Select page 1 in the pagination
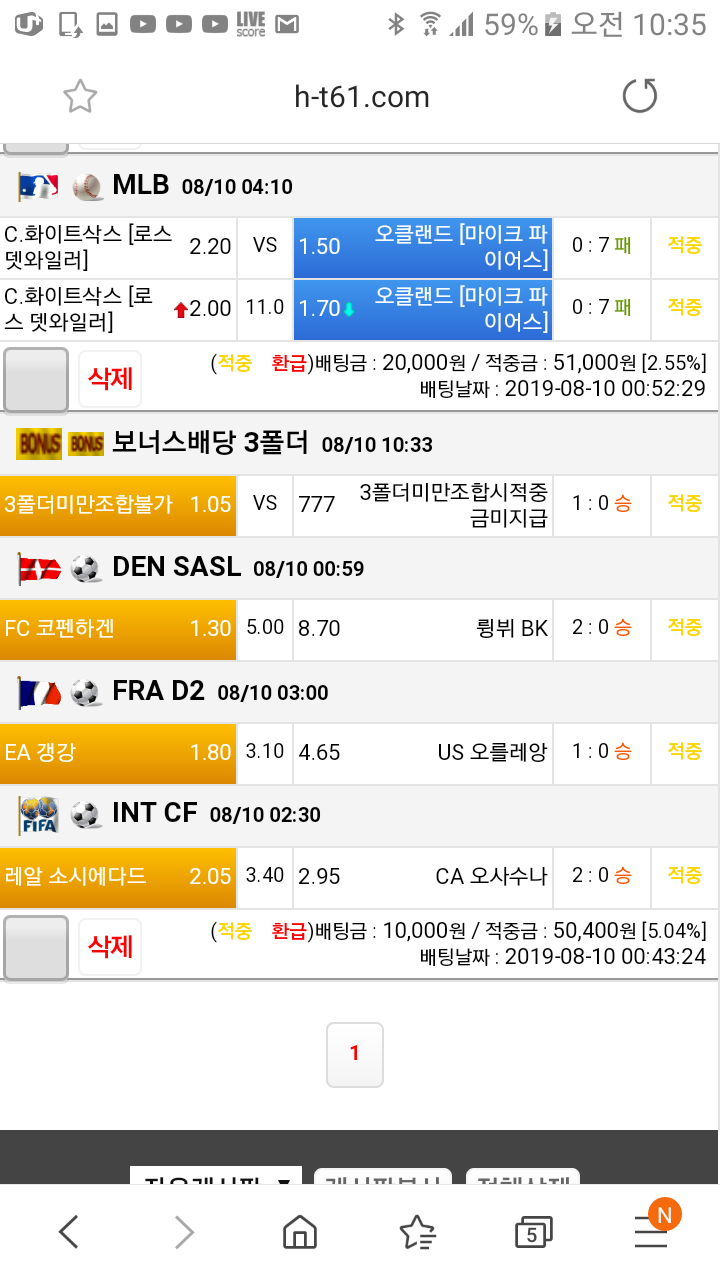Viewport: 720px width, 1280px height. pos(354,1054)
